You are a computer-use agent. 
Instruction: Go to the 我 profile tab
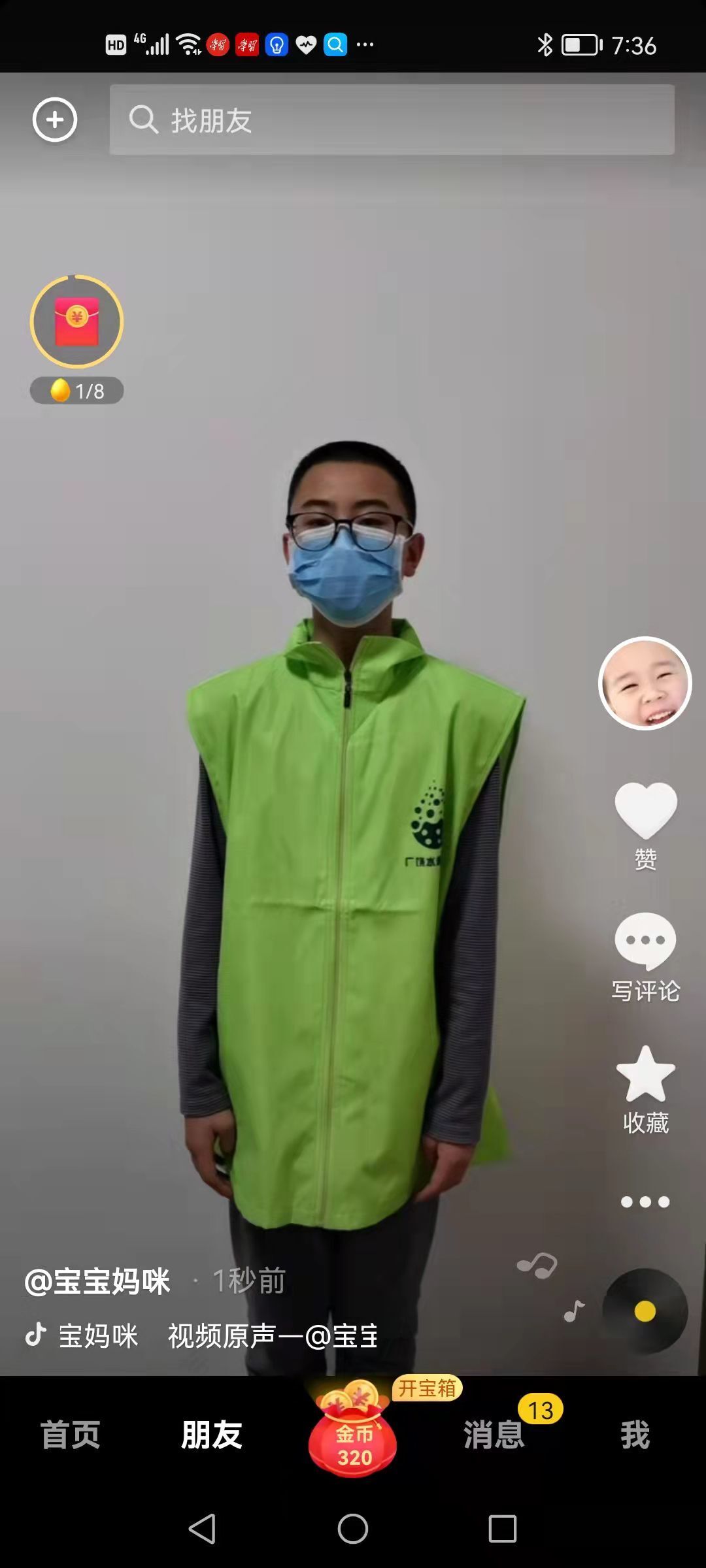(x=635, y=1435)
